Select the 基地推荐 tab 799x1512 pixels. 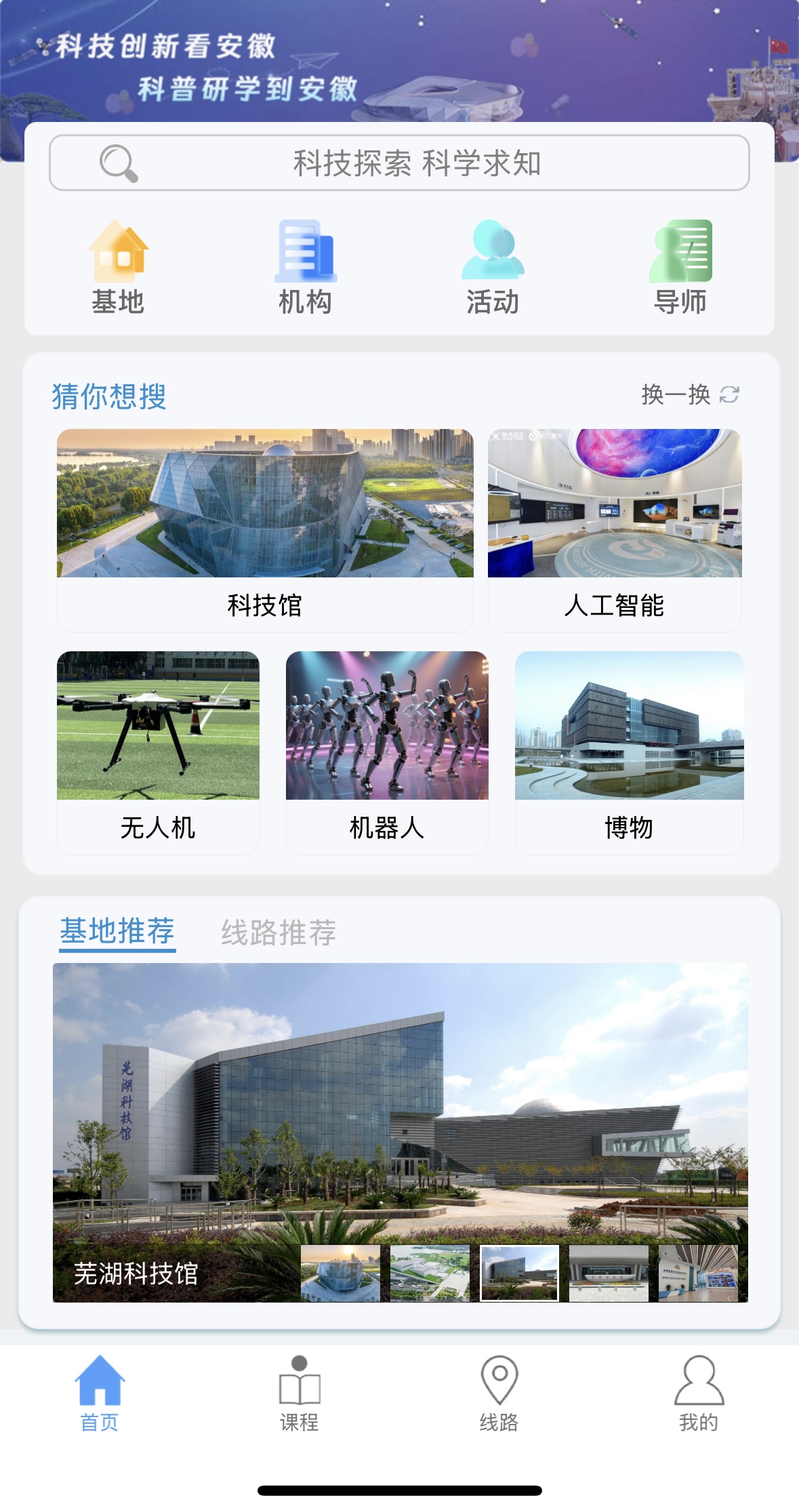pos(117,932)
